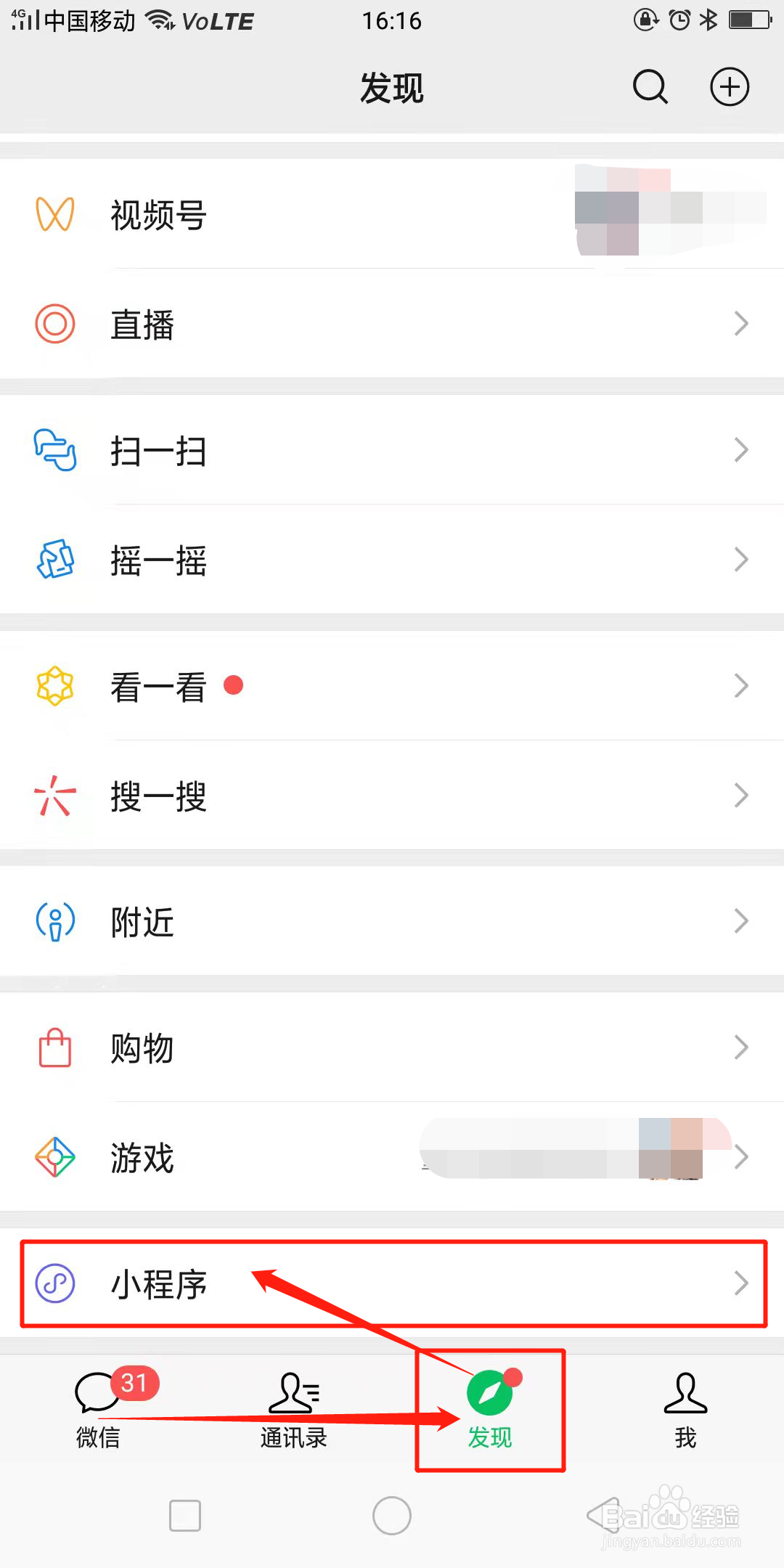Open 小程序 mini programs
The height and width of the screenshot is (1568, 784).
159,1283
